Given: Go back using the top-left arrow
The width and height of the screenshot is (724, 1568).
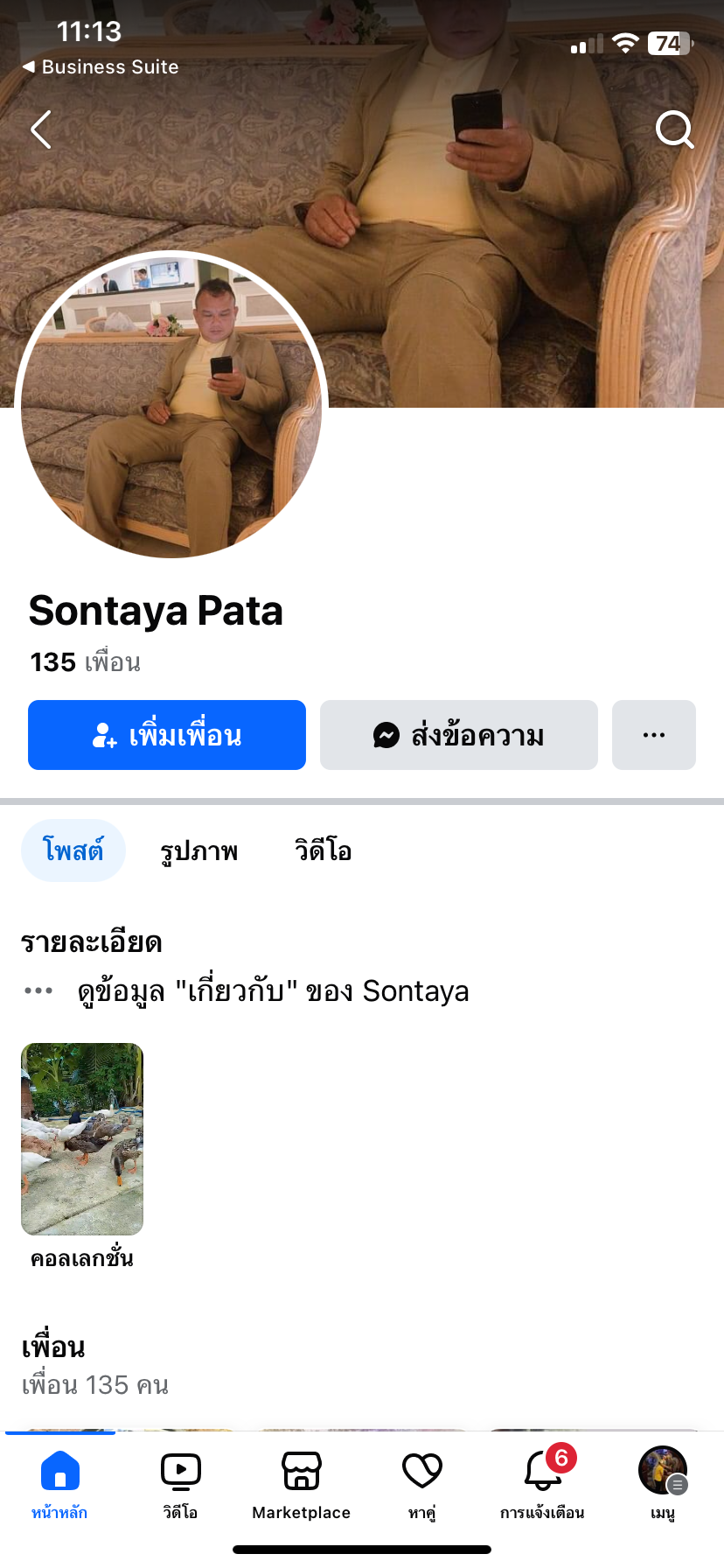Looking at the screenshot, I should pyautogui.click(x=41, y=130).
